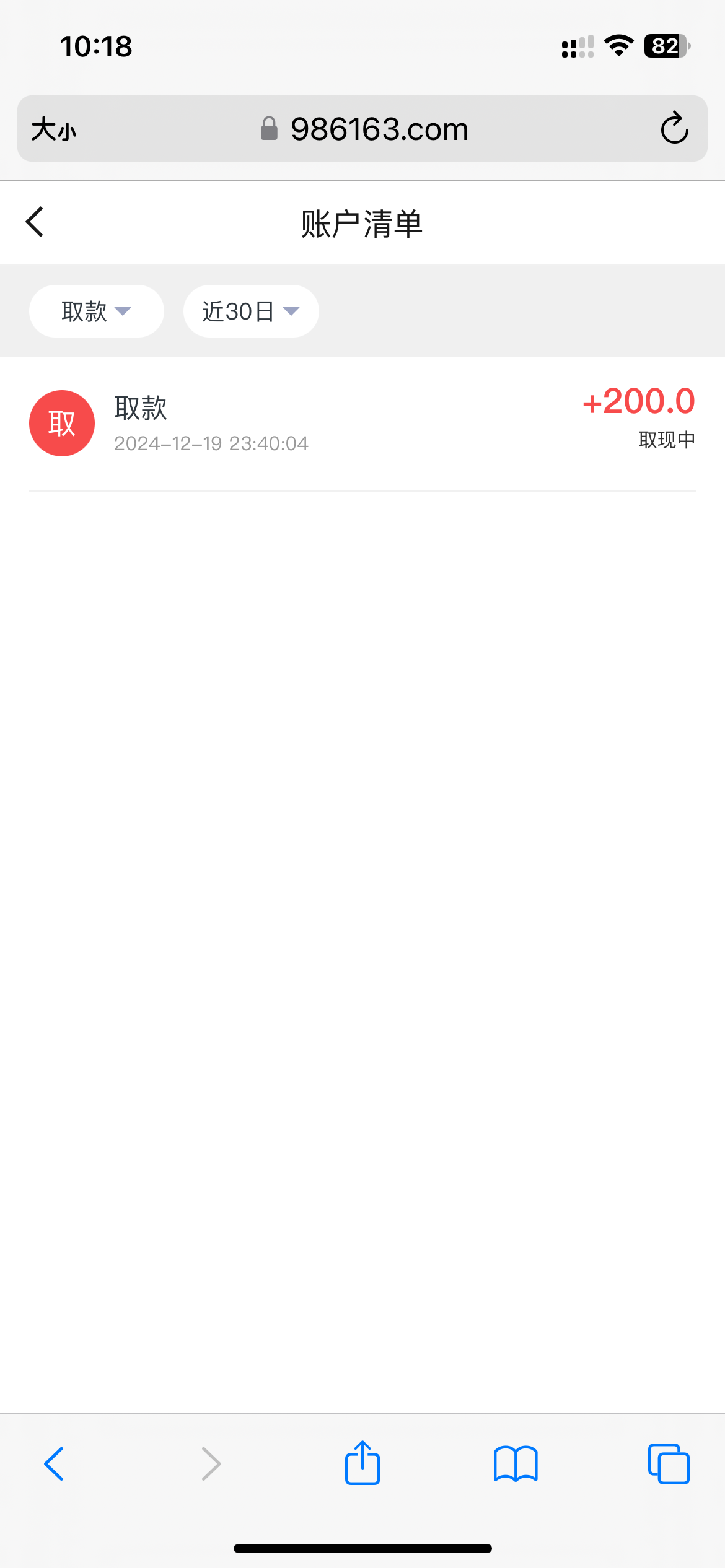Share this page from Safari's toolbar
The image size is (725, 1568).
362,1463
